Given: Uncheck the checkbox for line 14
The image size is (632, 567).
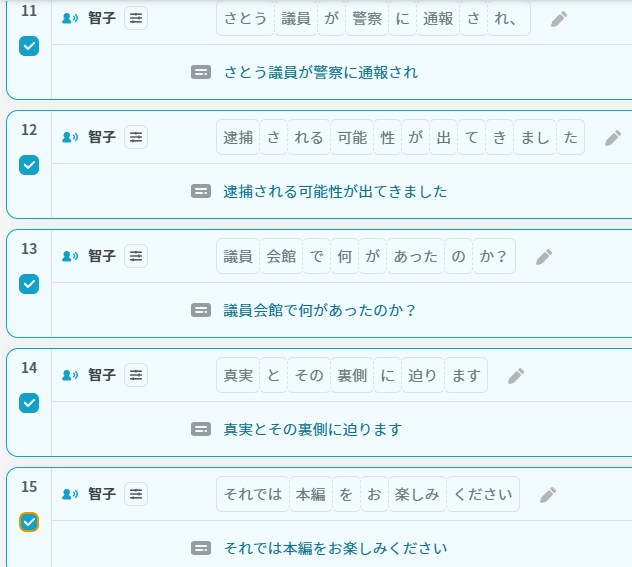Looking at the screenshot, I should coord(29,403).
